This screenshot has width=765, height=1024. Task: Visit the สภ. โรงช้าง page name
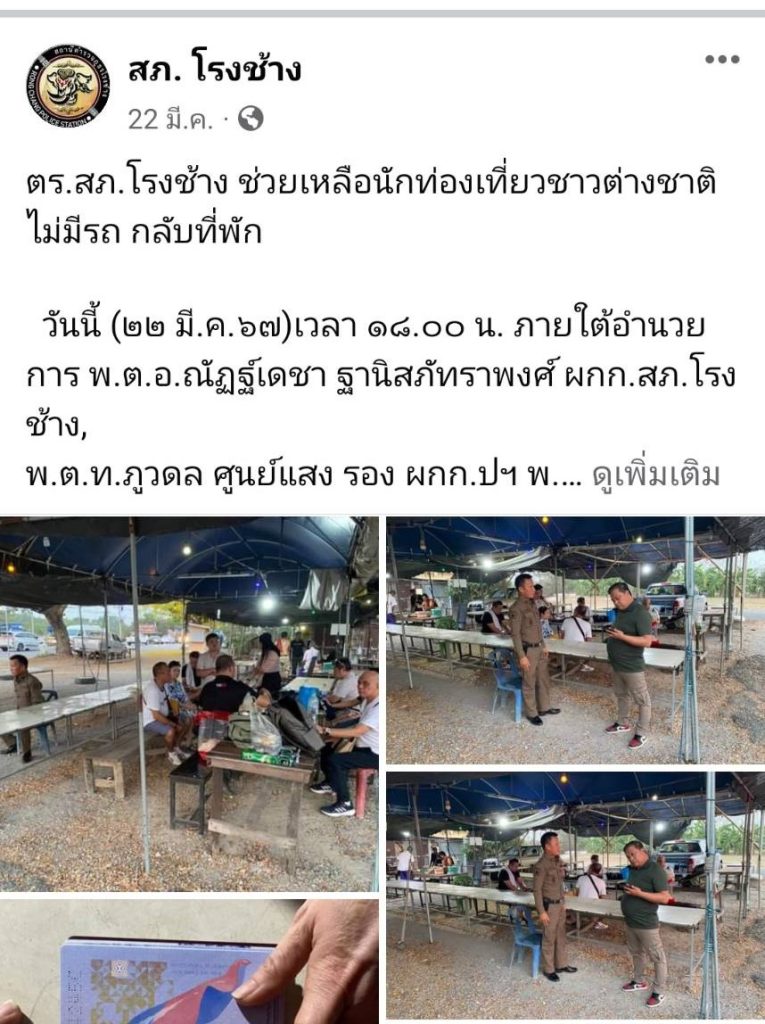(214, 70)
